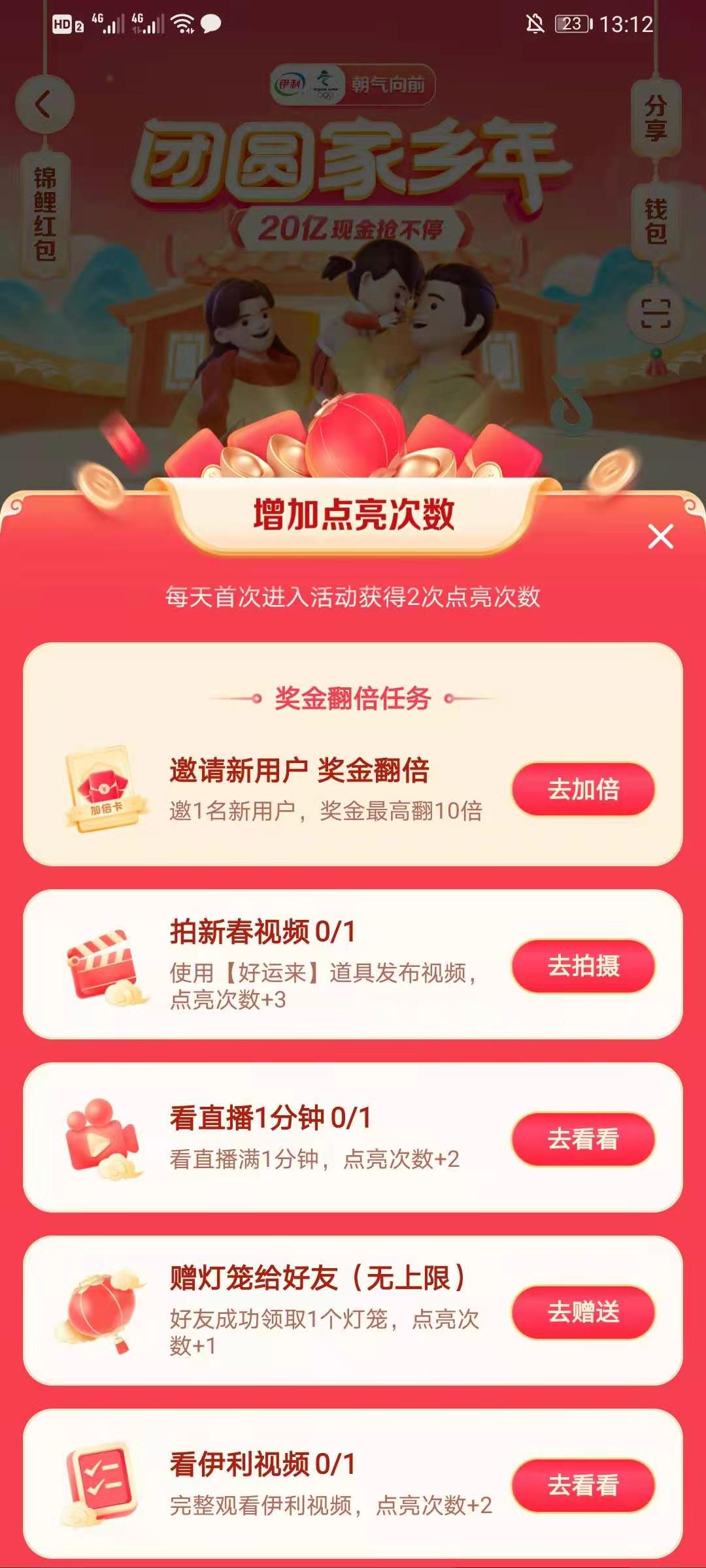
Task: Tap 去看看 for 看直播1分钟 task
Action: [x=583, y=1139]
